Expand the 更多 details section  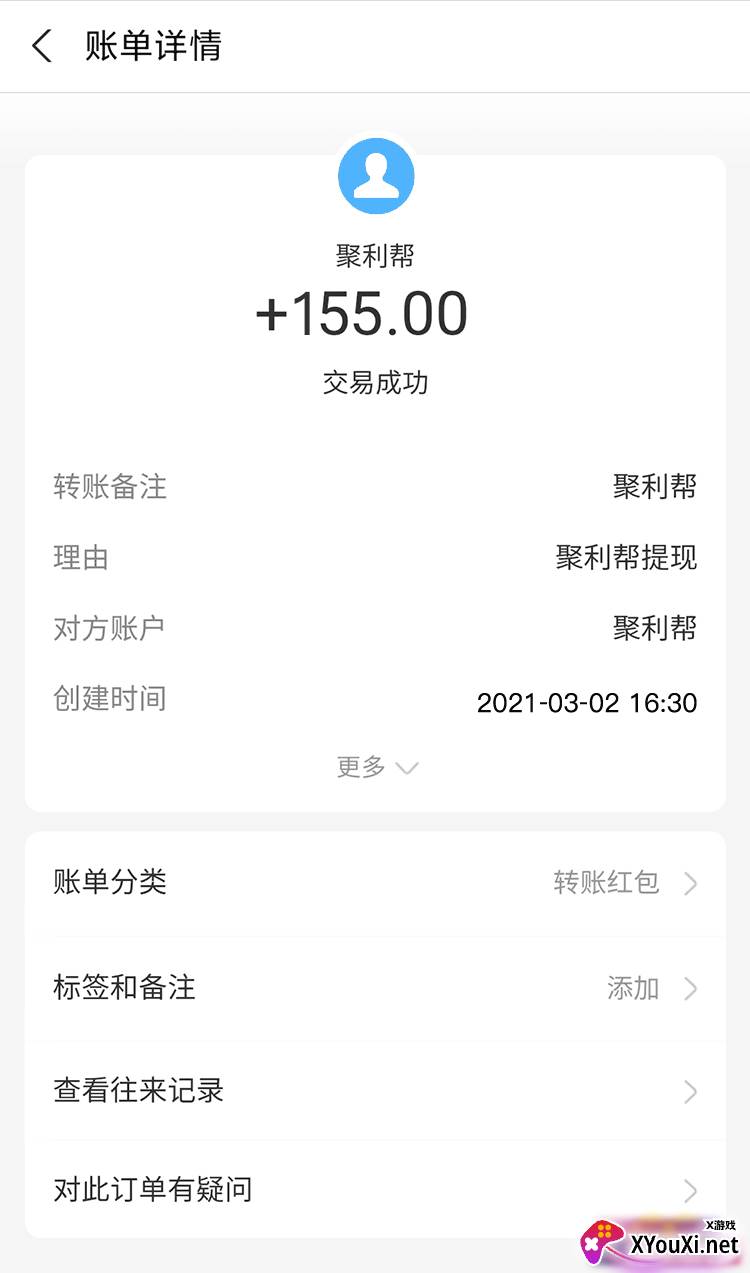coord(377,767)
